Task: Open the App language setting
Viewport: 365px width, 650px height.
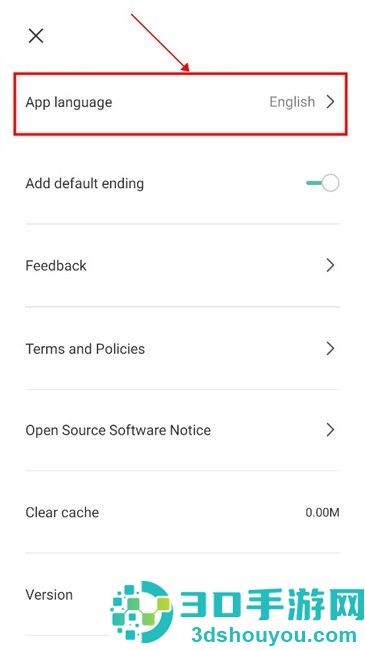Action: point(180,103)
